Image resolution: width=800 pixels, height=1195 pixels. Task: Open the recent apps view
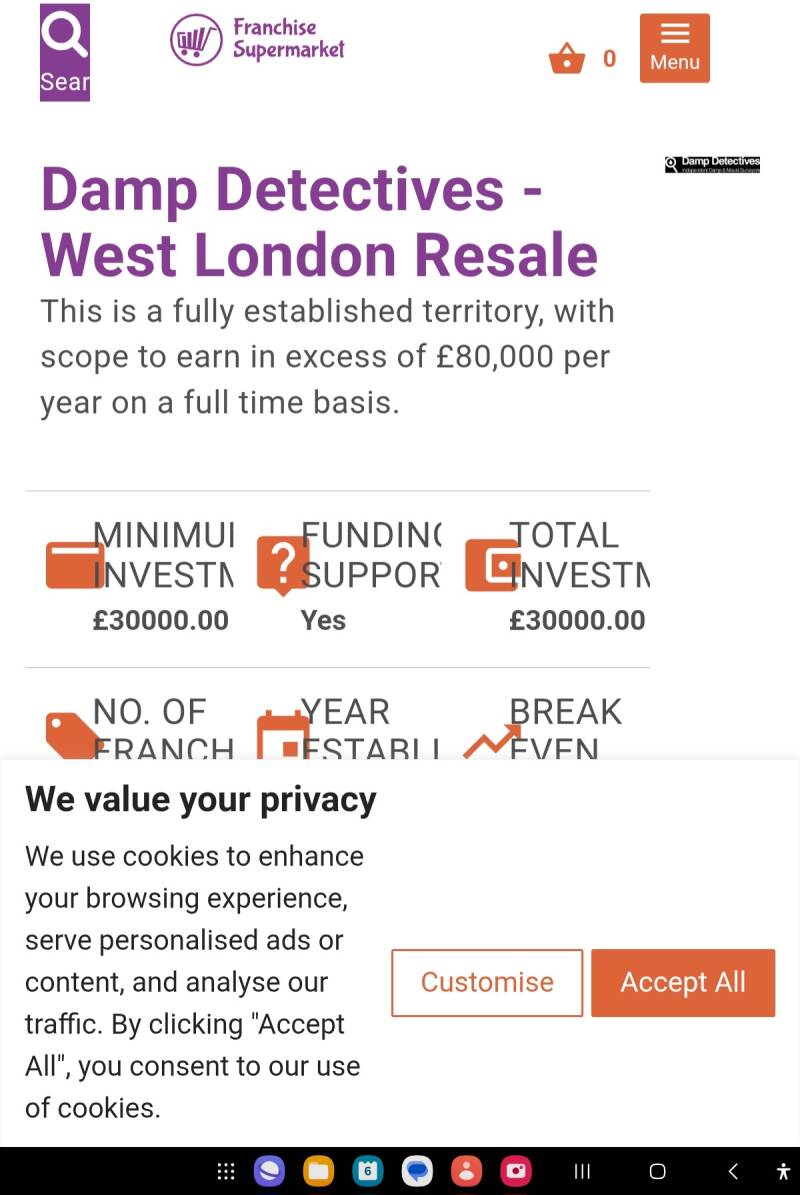coord(582,1171)
